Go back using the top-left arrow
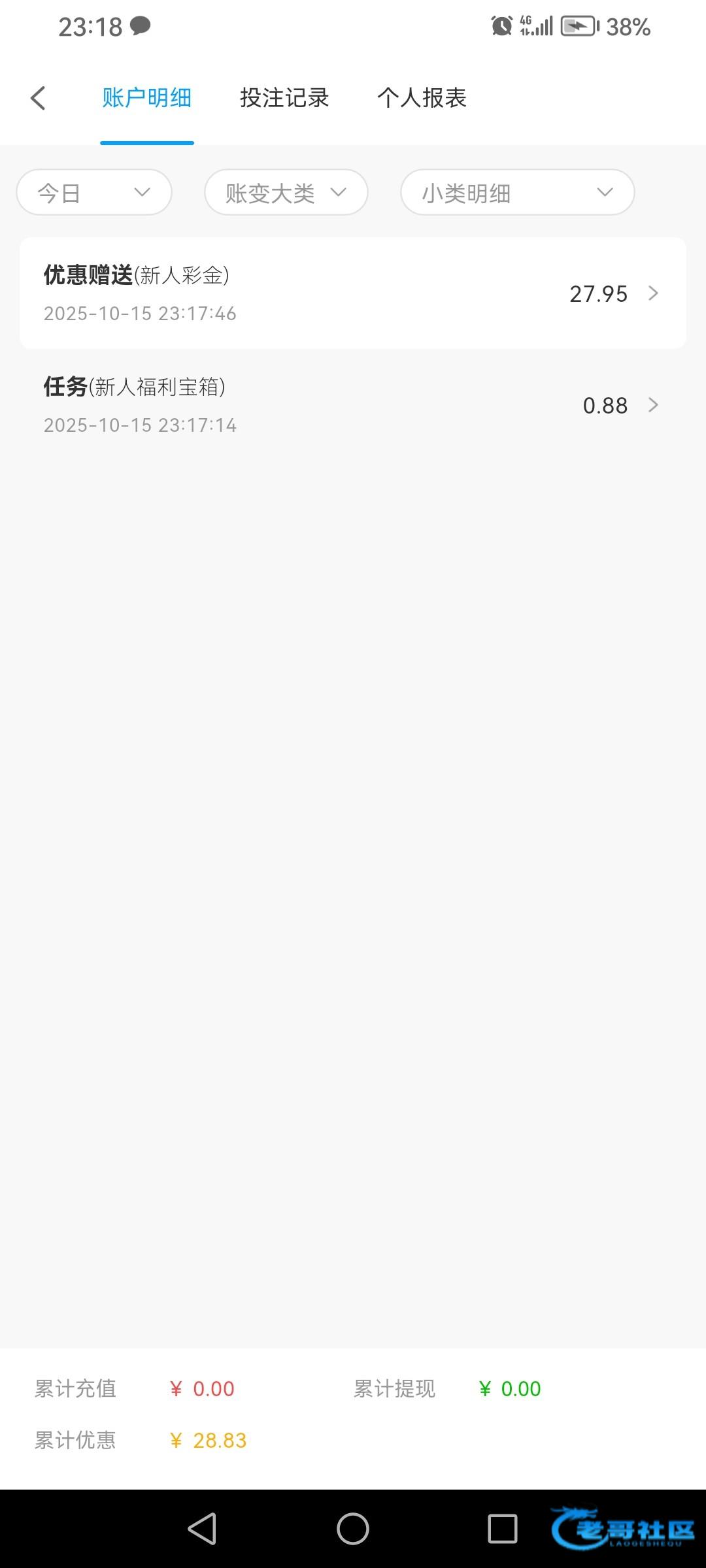Viewport: 706px width, 1568px height. pyautogui.click(x=38, y=98)
